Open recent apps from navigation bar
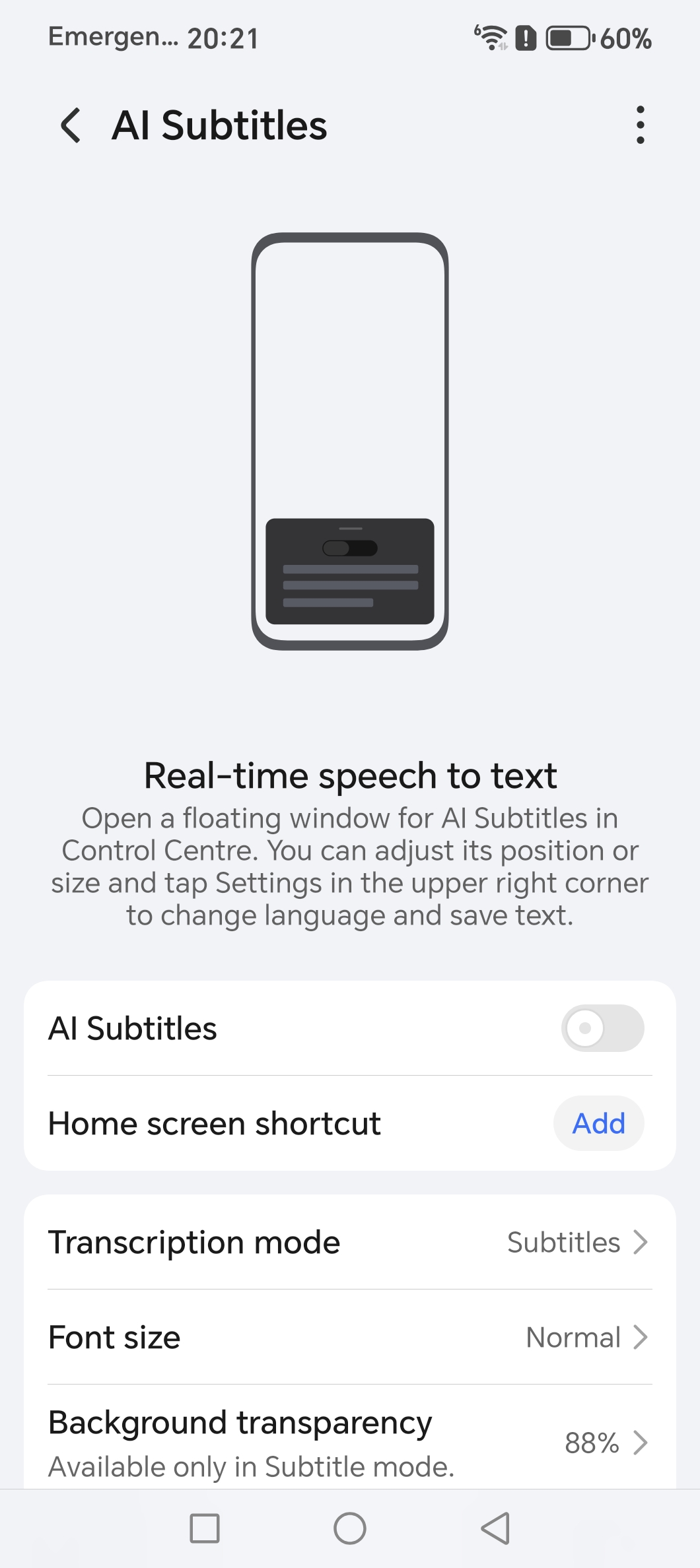This screenshot has width=700, height=1568. pyautogui.click(x=205, y=1528)
